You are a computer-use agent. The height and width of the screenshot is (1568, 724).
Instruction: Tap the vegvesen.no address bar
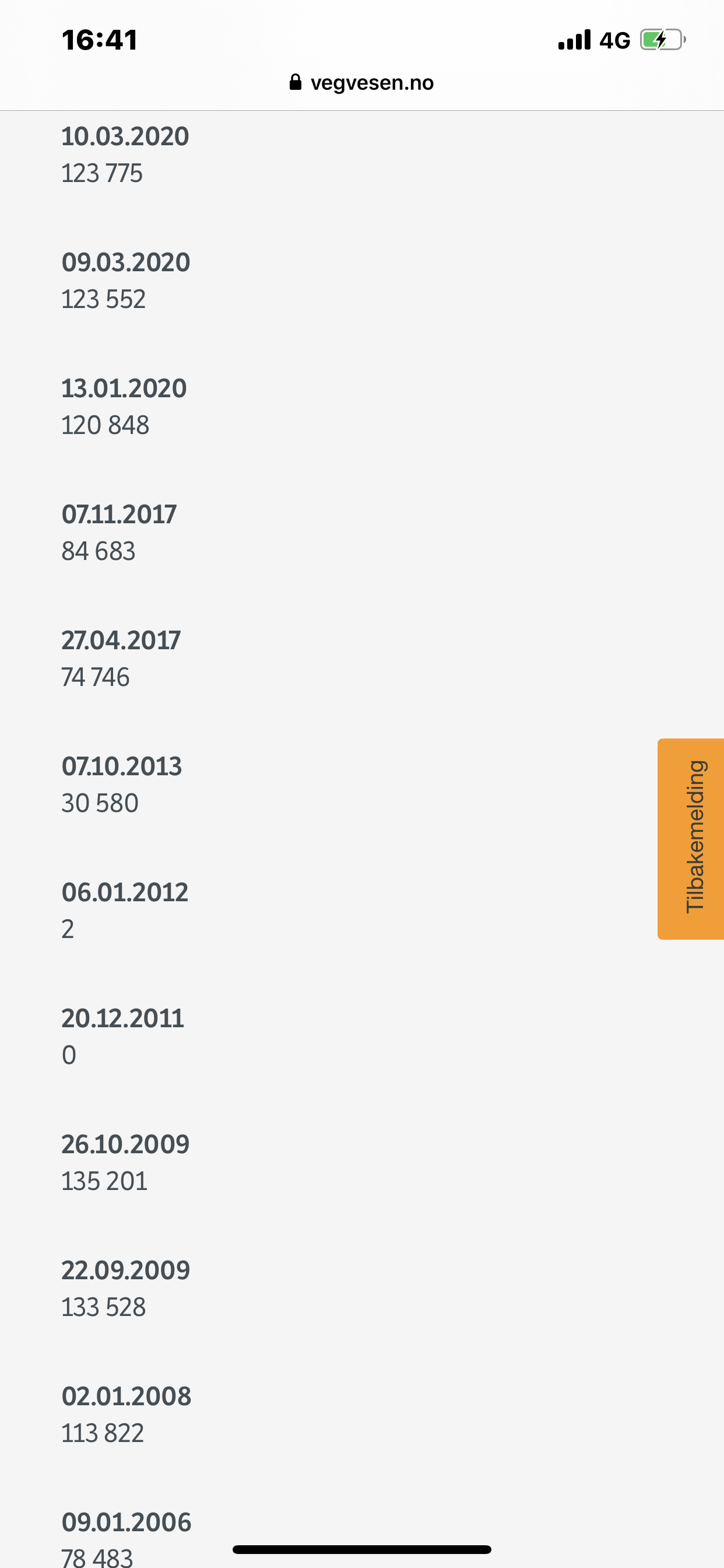coord(361,83)
